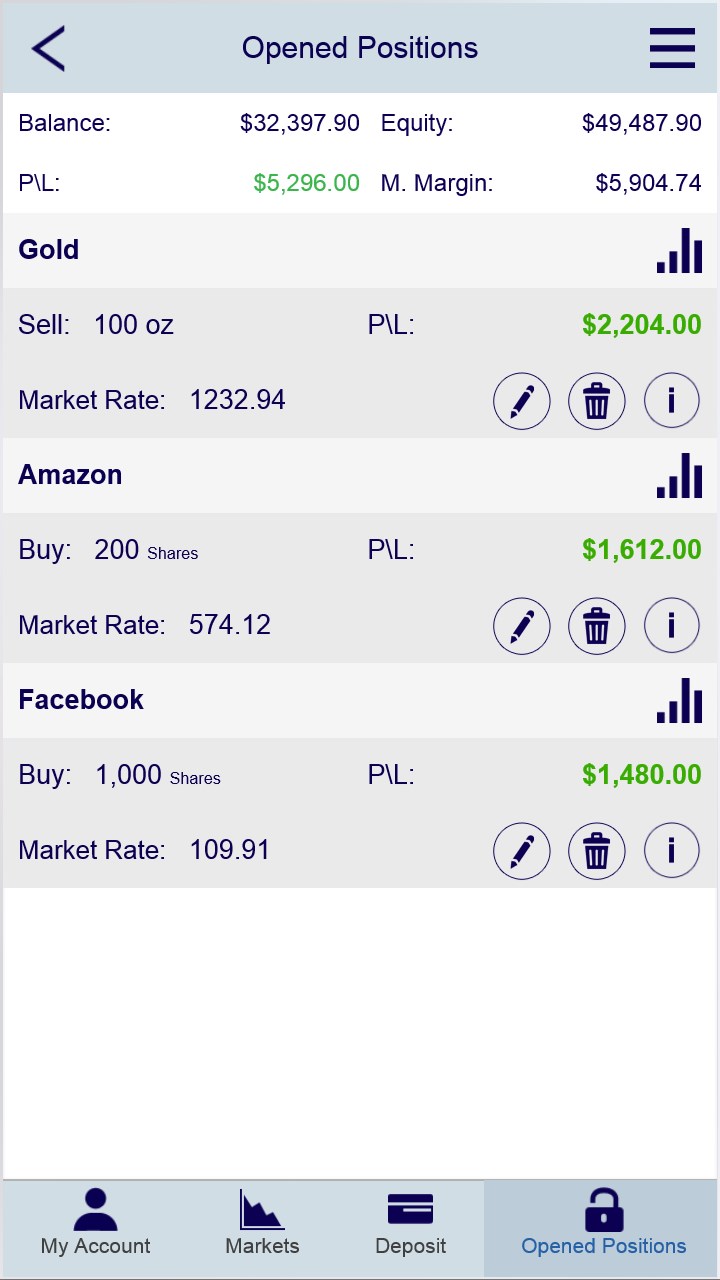Select the Gold position header
Screen dimensions: 720x1280
(48, 250)
